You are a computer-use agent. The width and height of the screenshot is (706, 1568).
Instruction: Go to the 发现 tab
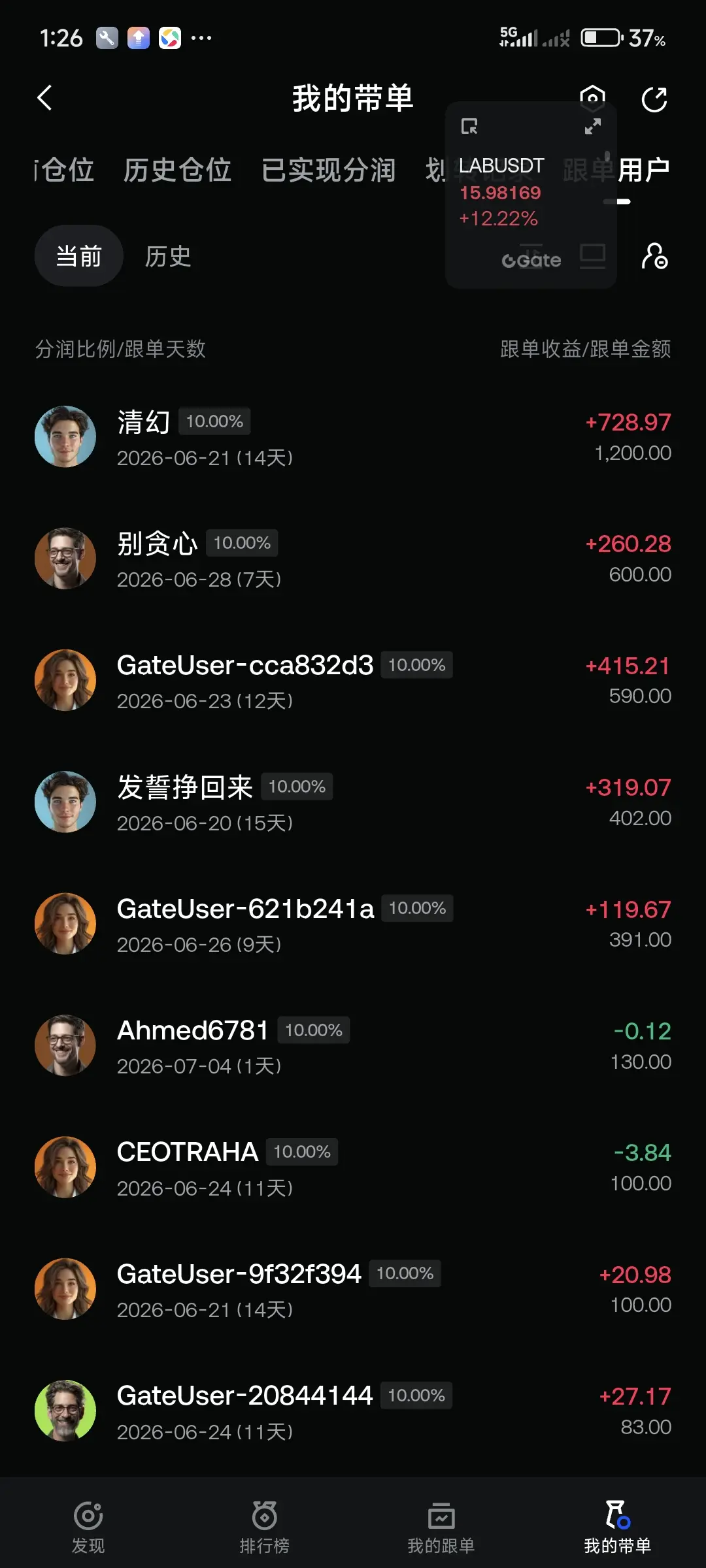click(88, 1527)
